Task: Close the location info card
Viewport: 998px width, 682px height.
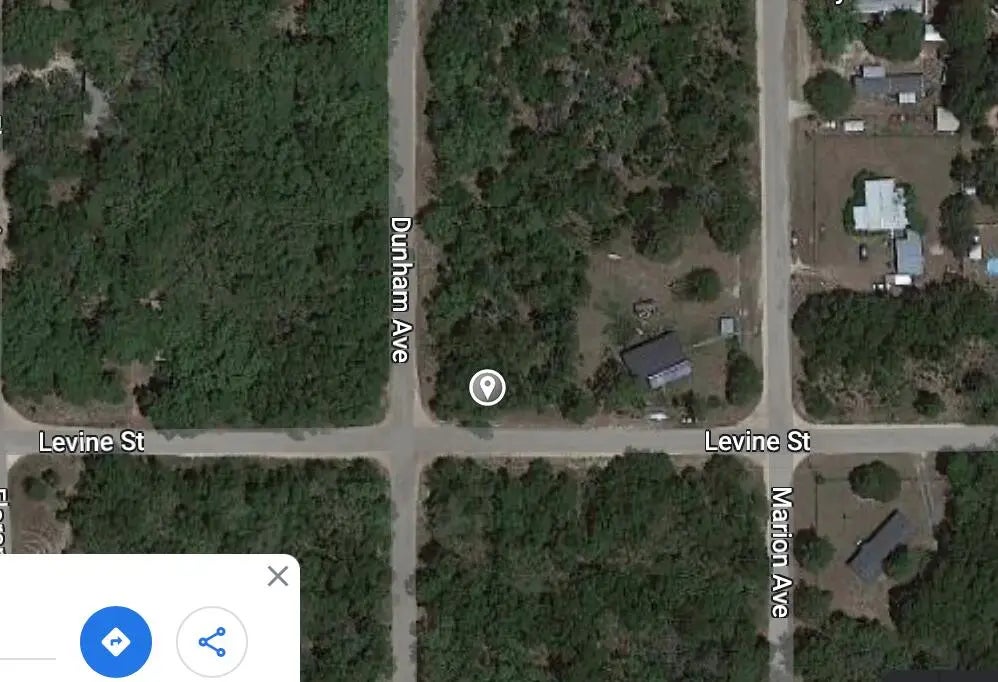Action: click(278, 576)
